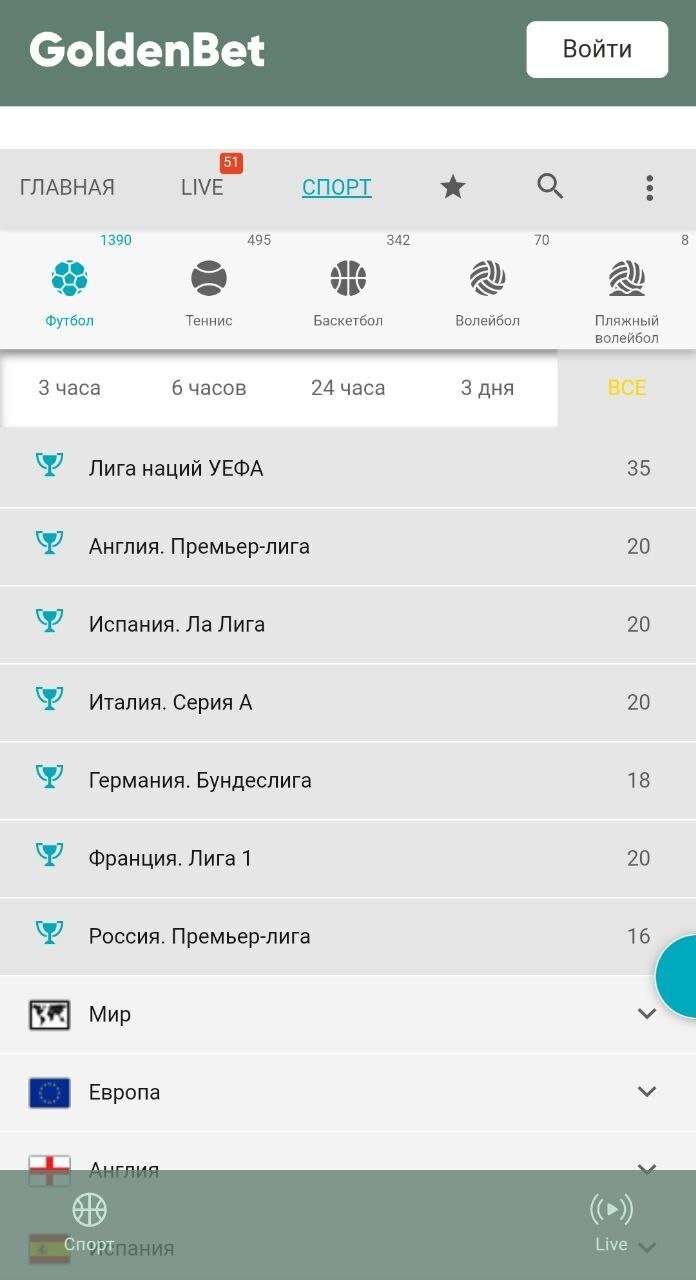The width and height of the screenshot is (696, 1280).
Task: Go to Live in bottom bar
Action: [x=611, y=1222]
